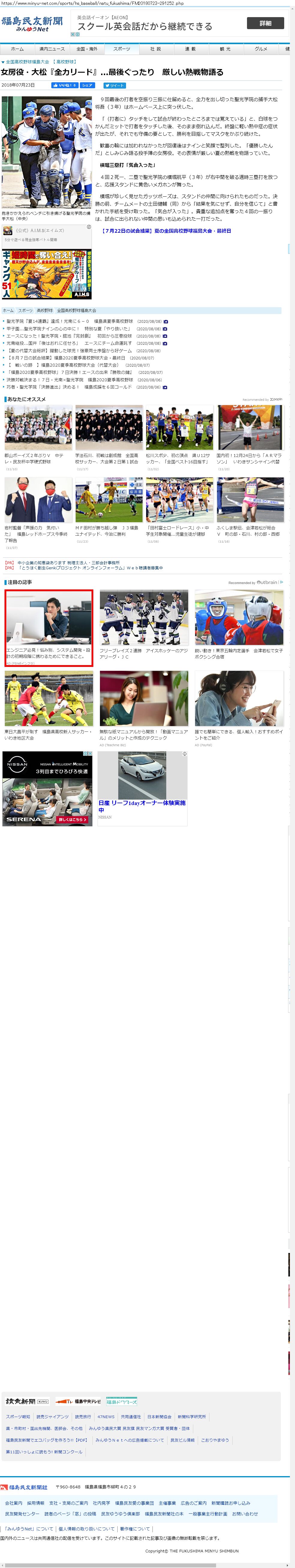Screen dimensions: 295x1568
Task: Tap the 詳細 button on AEON ad
Action: tap(265, 23)
